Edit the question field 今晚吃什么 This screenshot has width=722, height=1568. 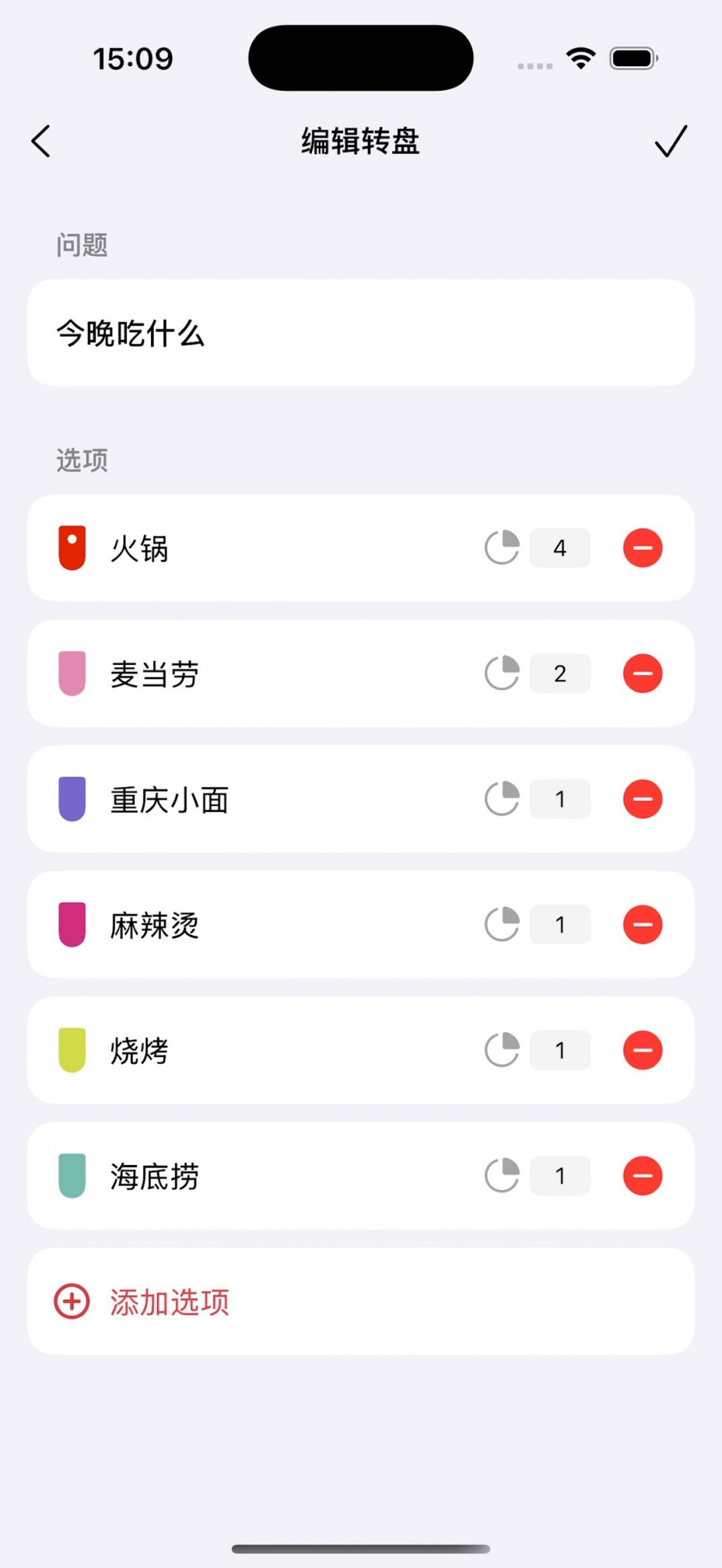point(361,332)
